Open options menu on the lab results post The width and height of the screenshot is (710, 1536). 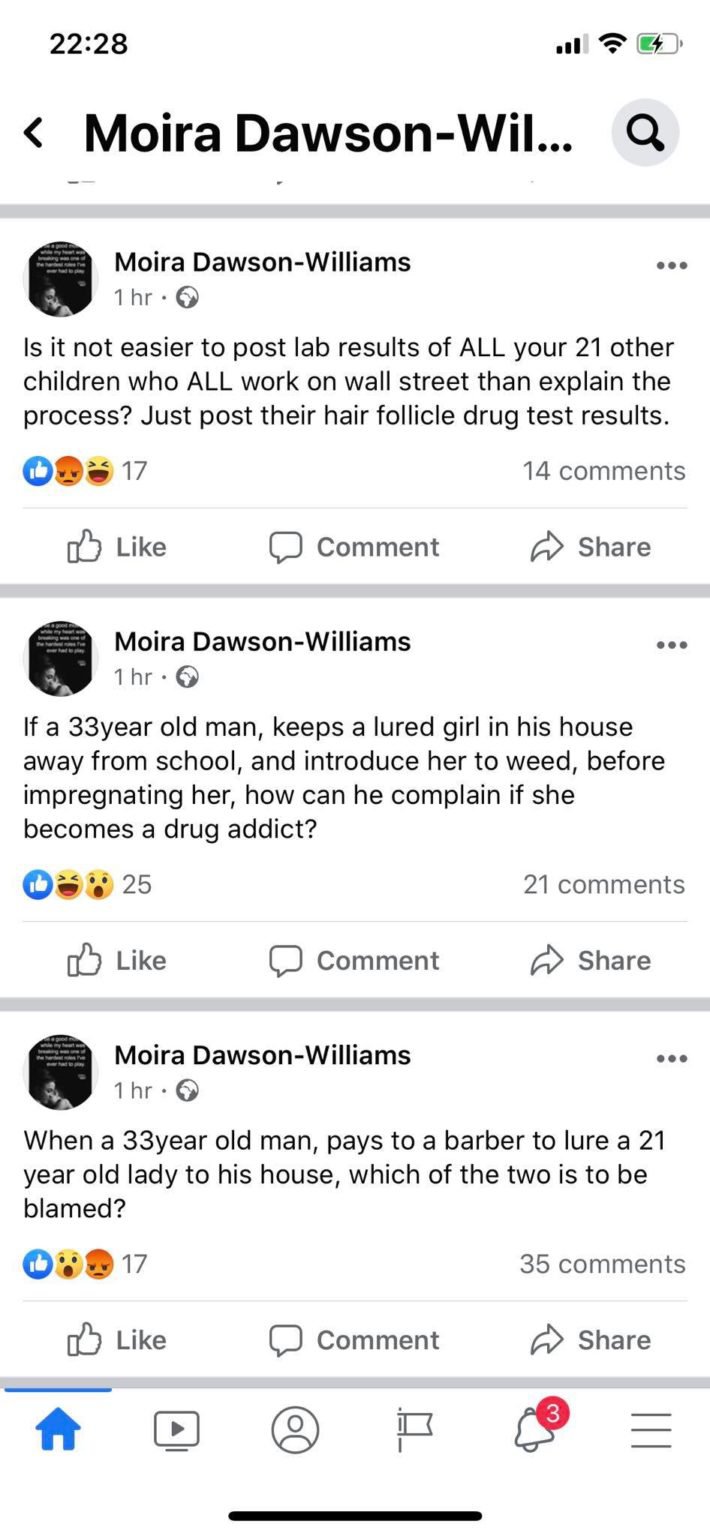coord(671,266)
